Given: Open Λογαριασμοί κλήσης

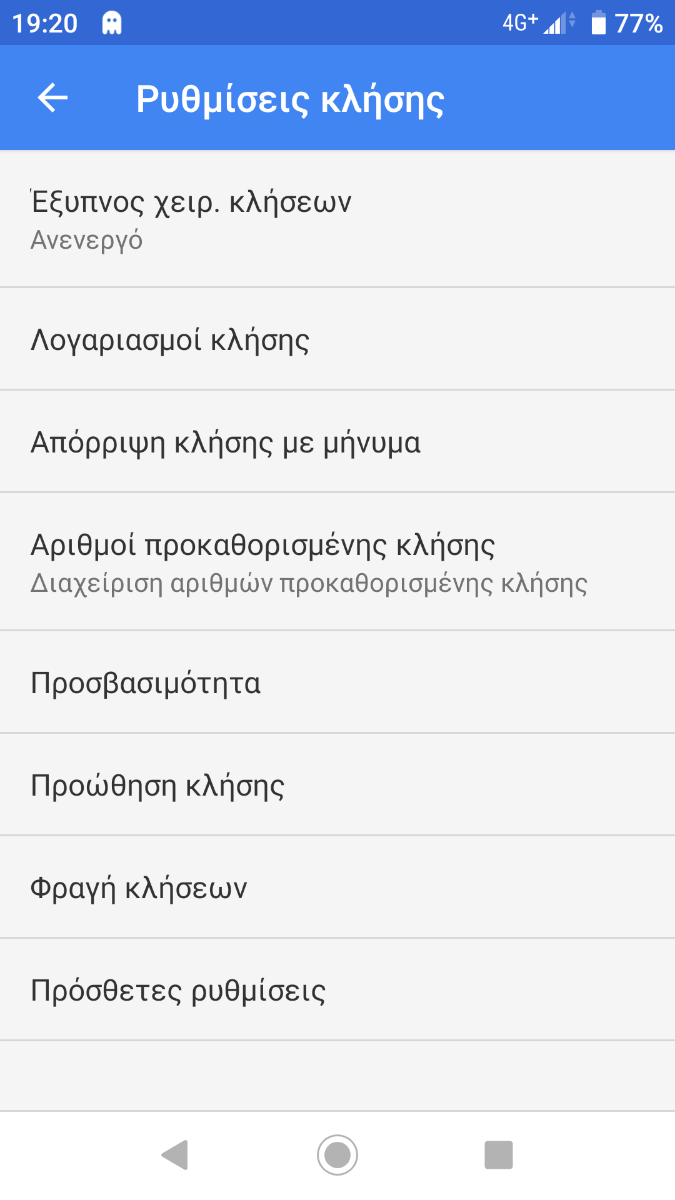Looking at the screenshot, I should click(337, 339).
